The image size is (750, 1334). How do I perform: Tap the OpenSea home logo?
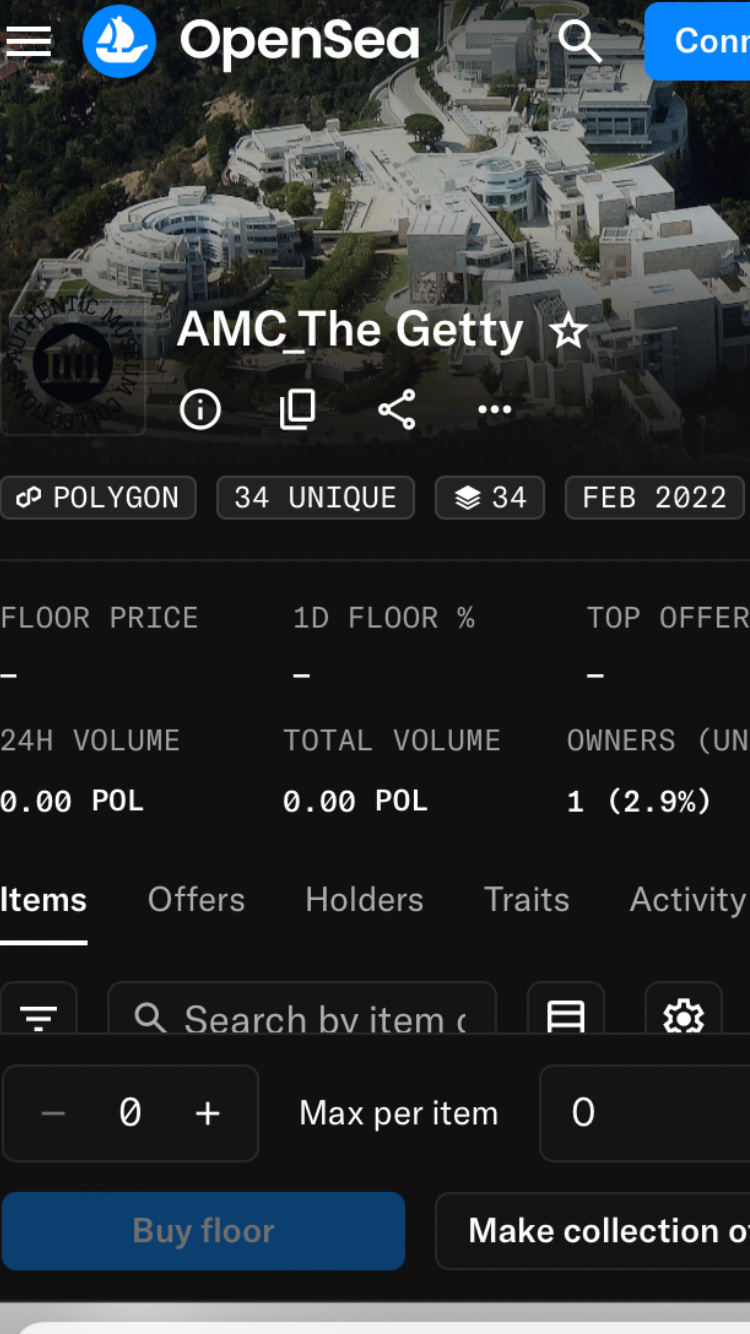(251, 41)
